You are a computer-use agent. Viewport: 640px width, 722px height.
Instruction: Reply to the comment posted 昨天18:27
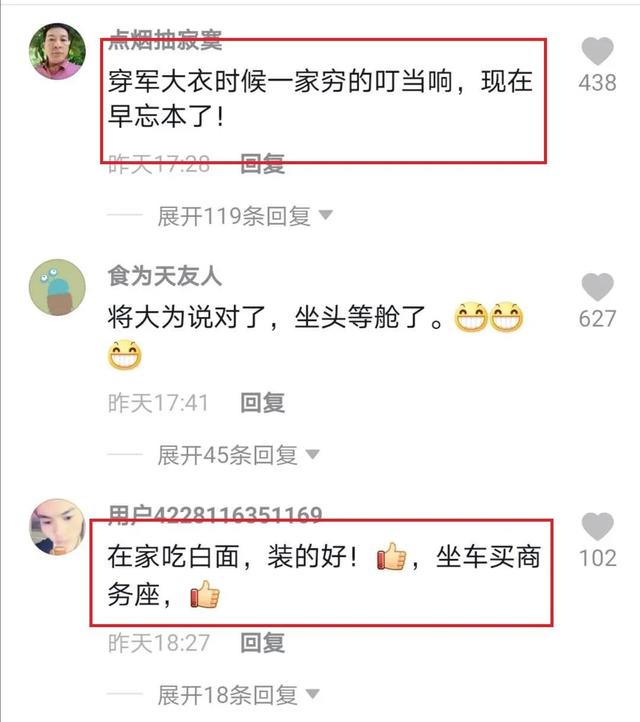[x=263, y=642]
